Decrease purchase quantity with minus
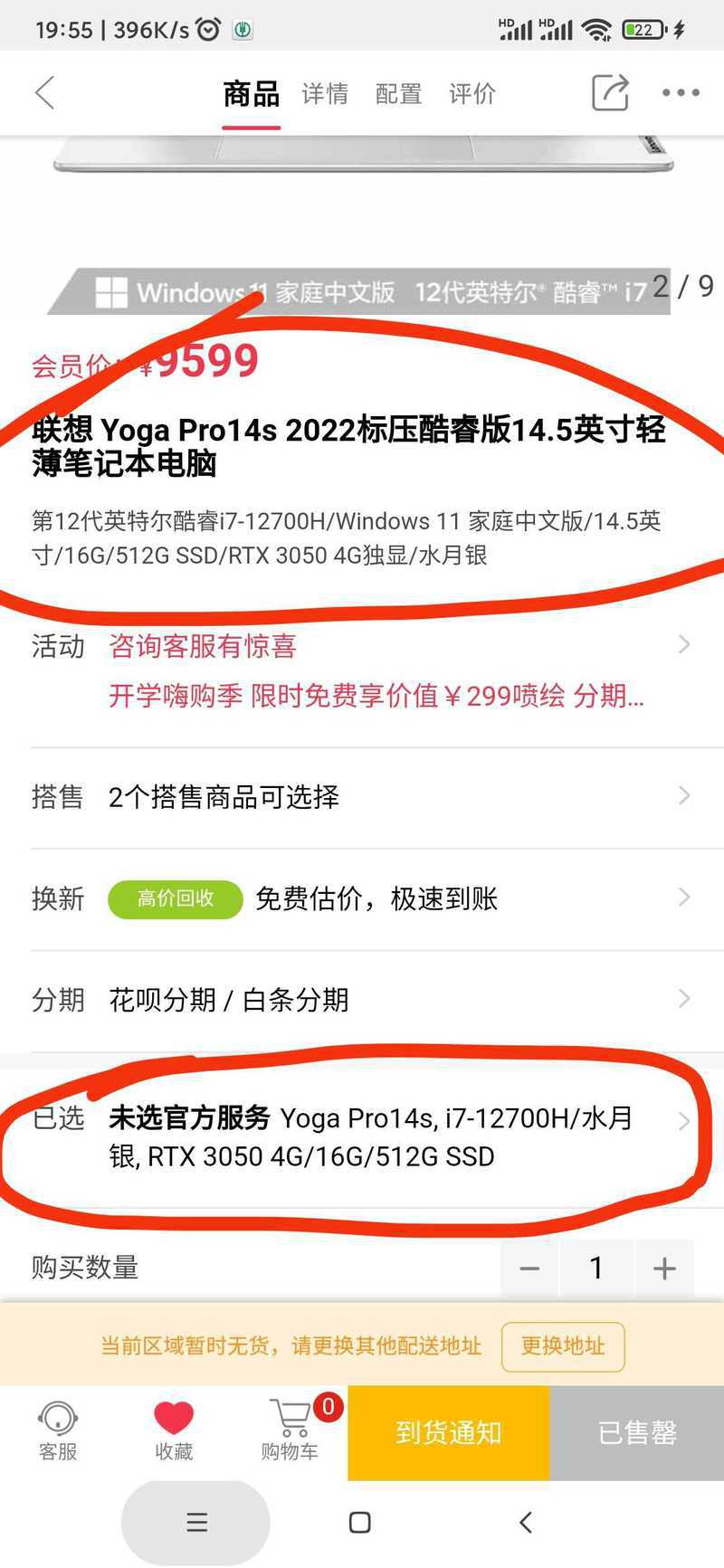This screenshot has height=1568, width=724. (529, 1269)
